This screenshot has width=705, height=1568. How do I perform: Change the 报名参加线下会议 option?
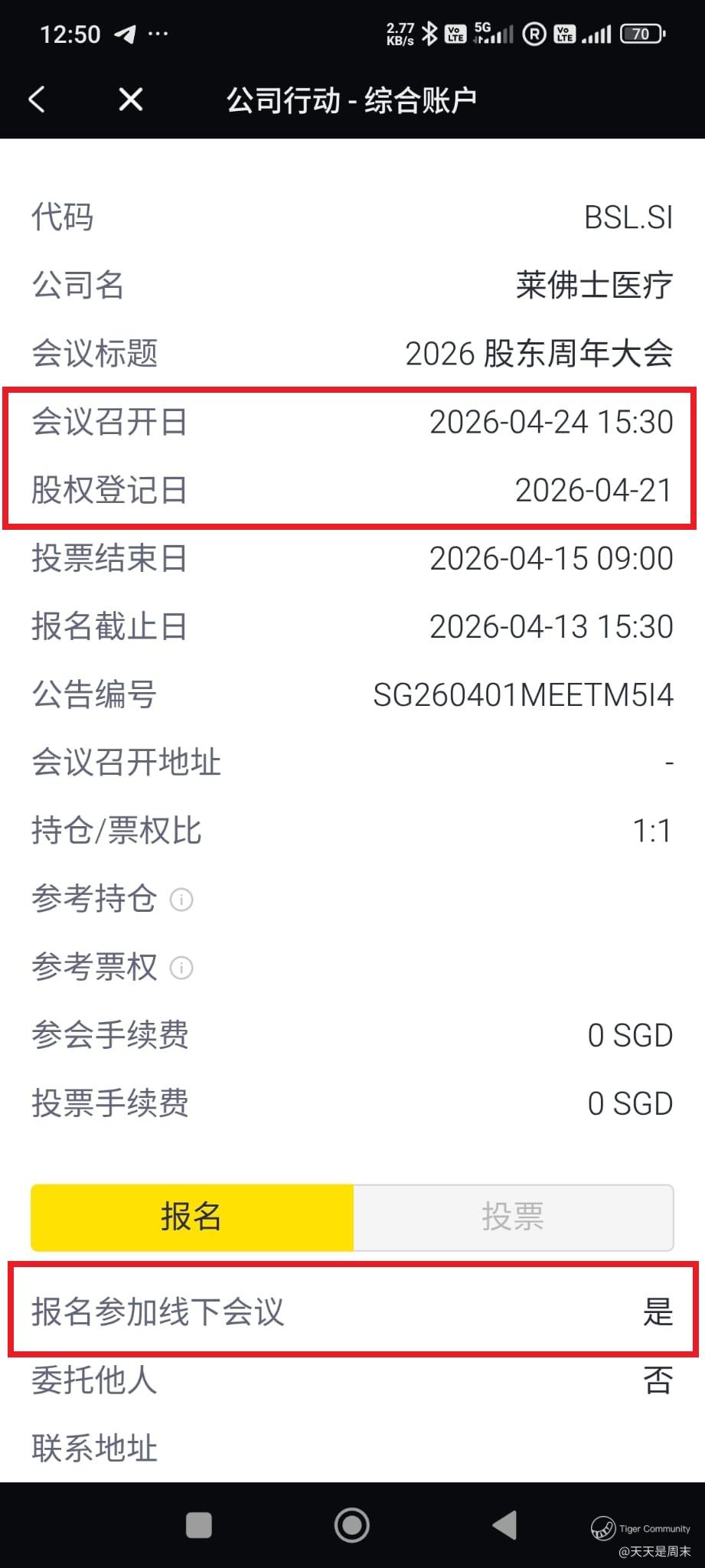657,1312
